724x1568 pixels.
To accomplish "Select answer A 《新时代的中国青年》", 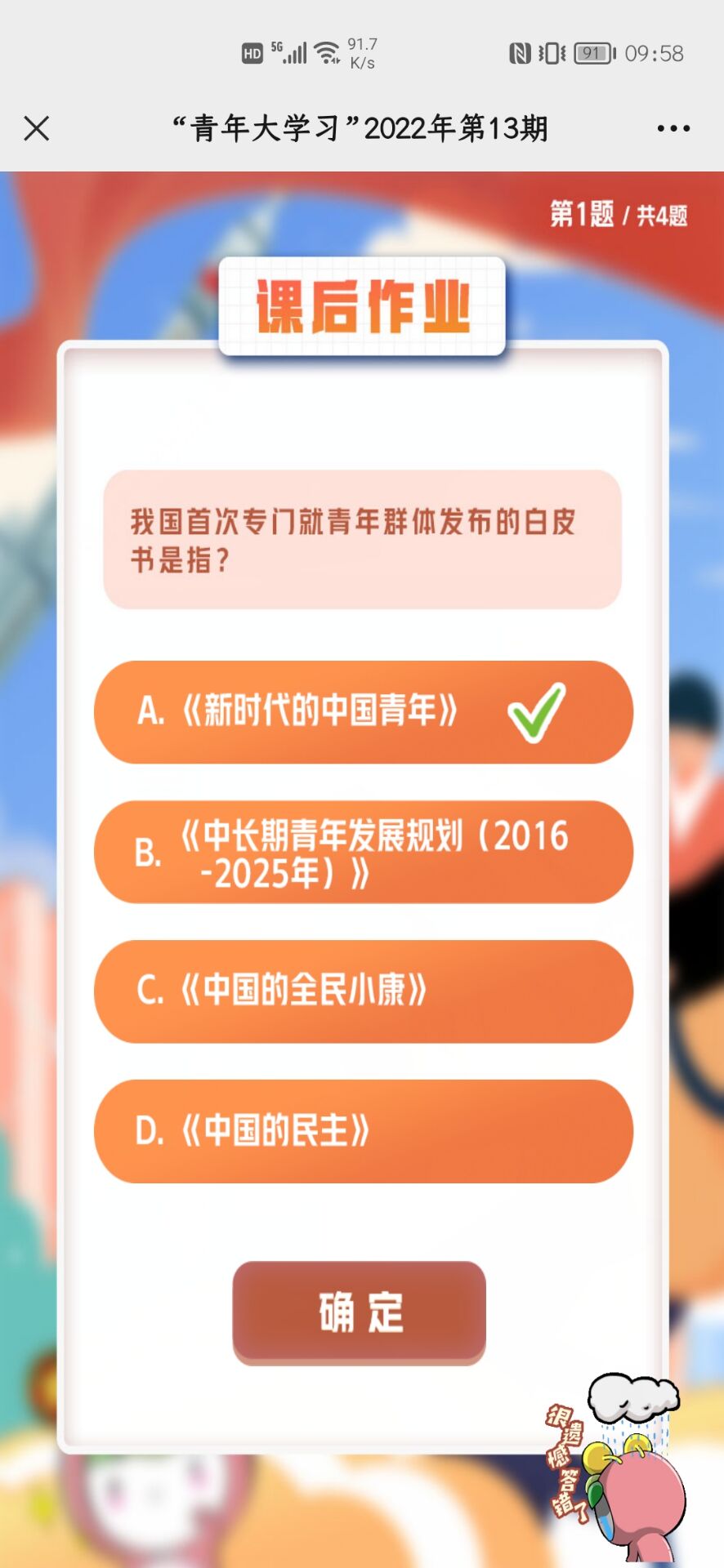I will pyautogui.click(x=363, y=712).
